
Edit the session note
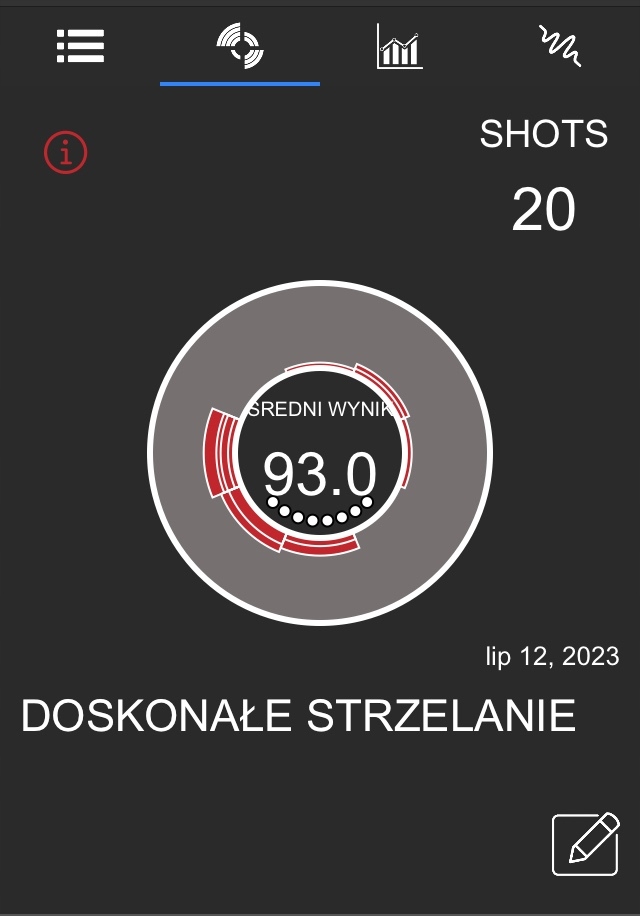point(585,844)
